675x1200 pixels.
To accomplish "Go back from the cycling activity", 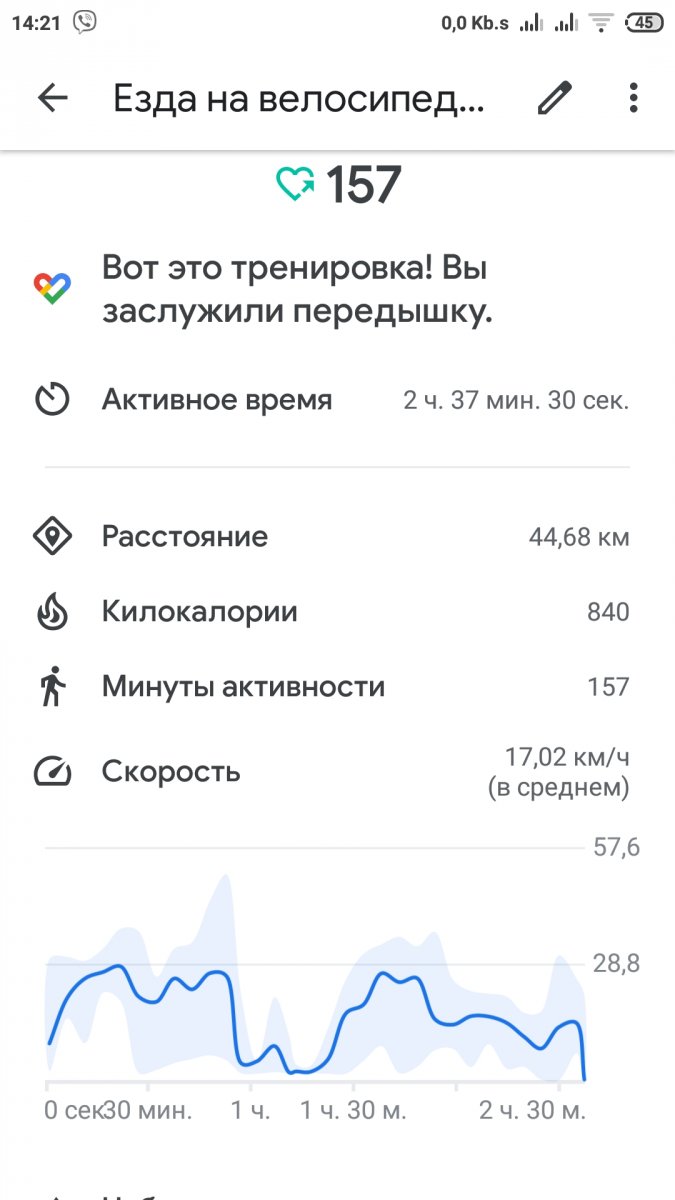I will tap(52, 98).
